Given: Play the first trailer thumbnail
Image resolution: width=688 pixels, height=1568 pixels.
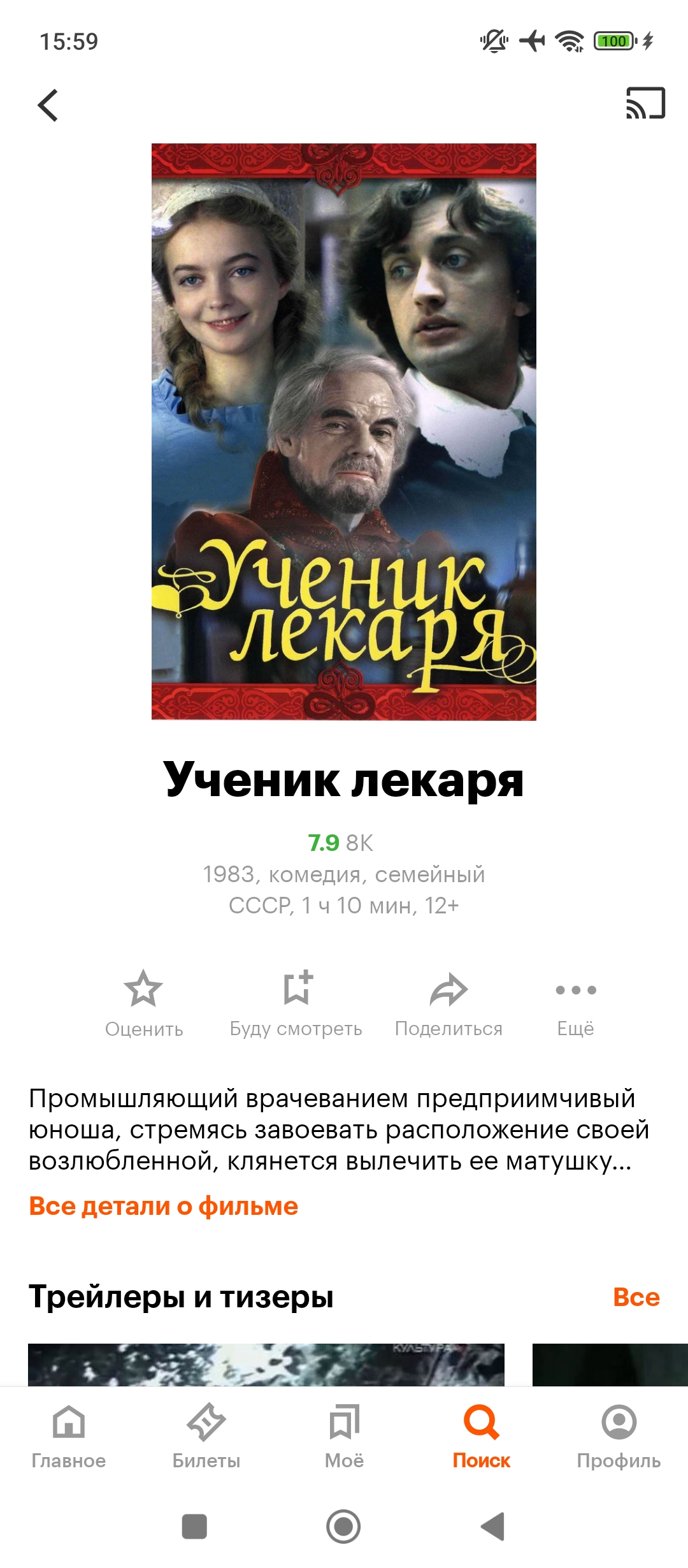Looking at the screenshot, I should [x=266, y=1364].
